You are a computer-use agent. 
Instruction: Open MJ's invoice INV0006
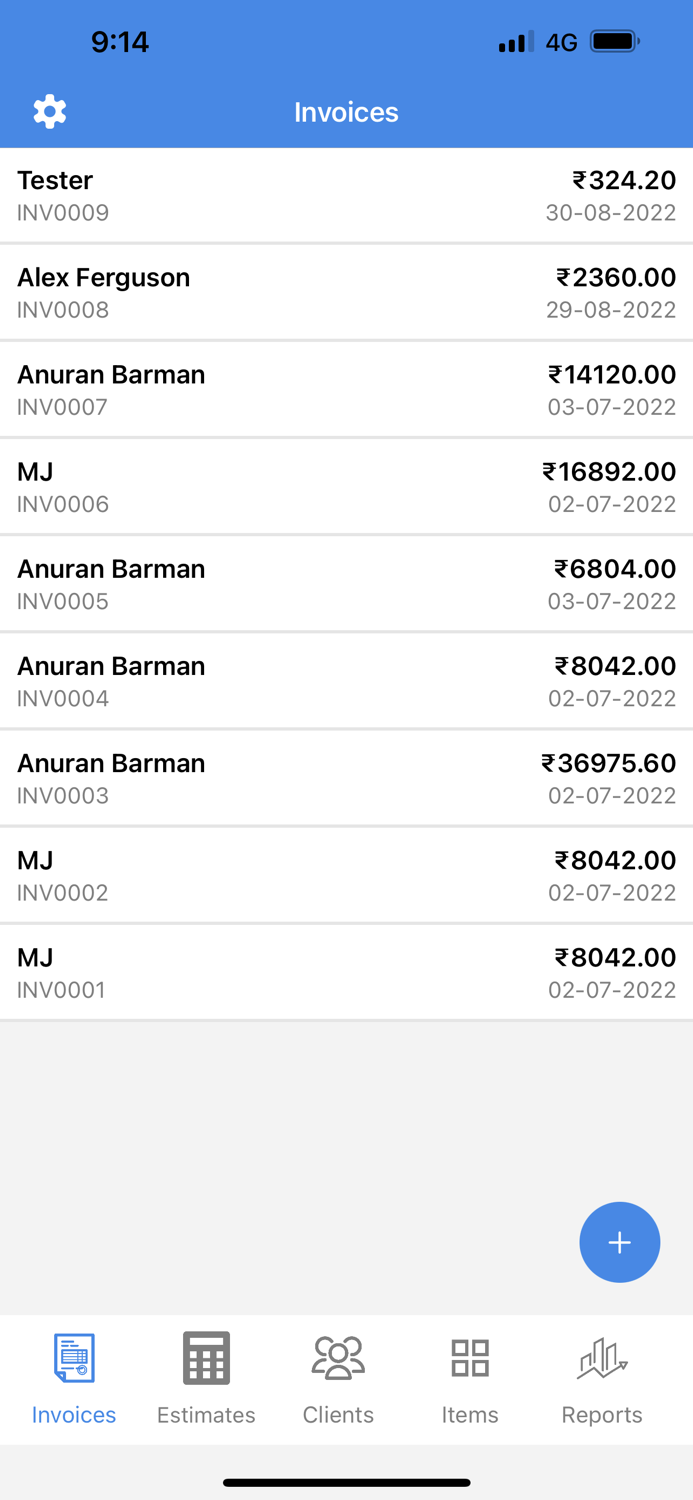[346, 486]
